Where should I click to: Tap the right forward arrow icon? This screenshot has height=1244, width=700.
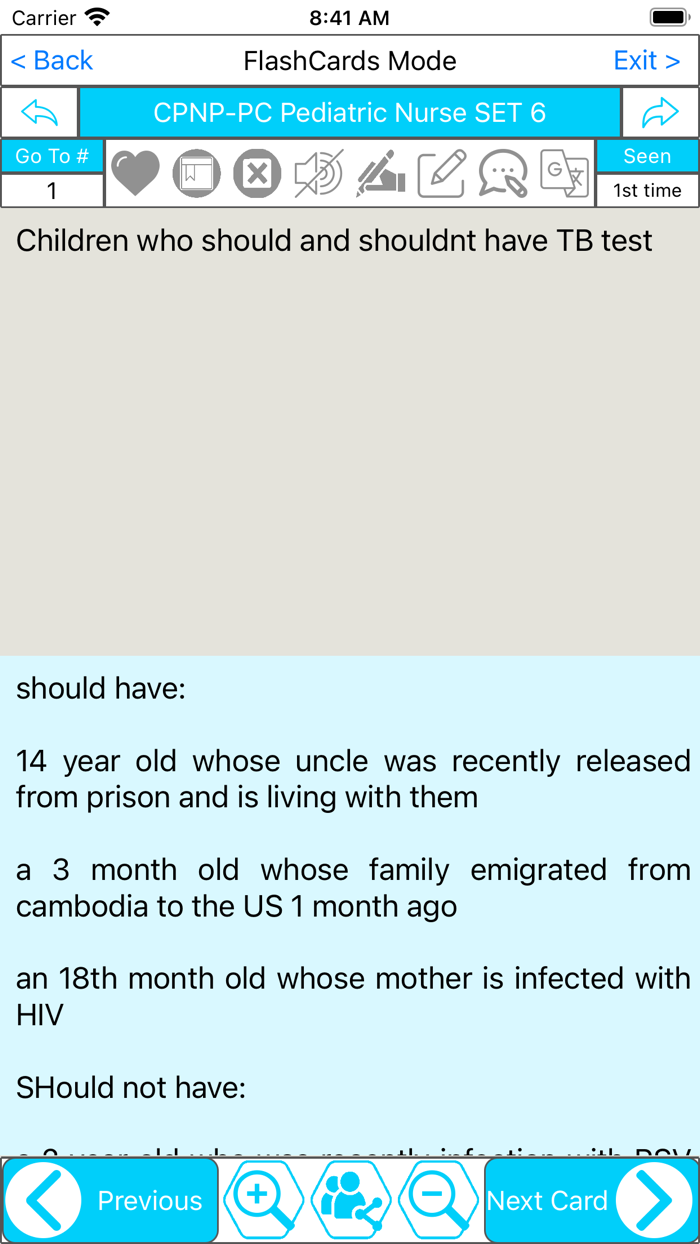(x=660, y=113)
